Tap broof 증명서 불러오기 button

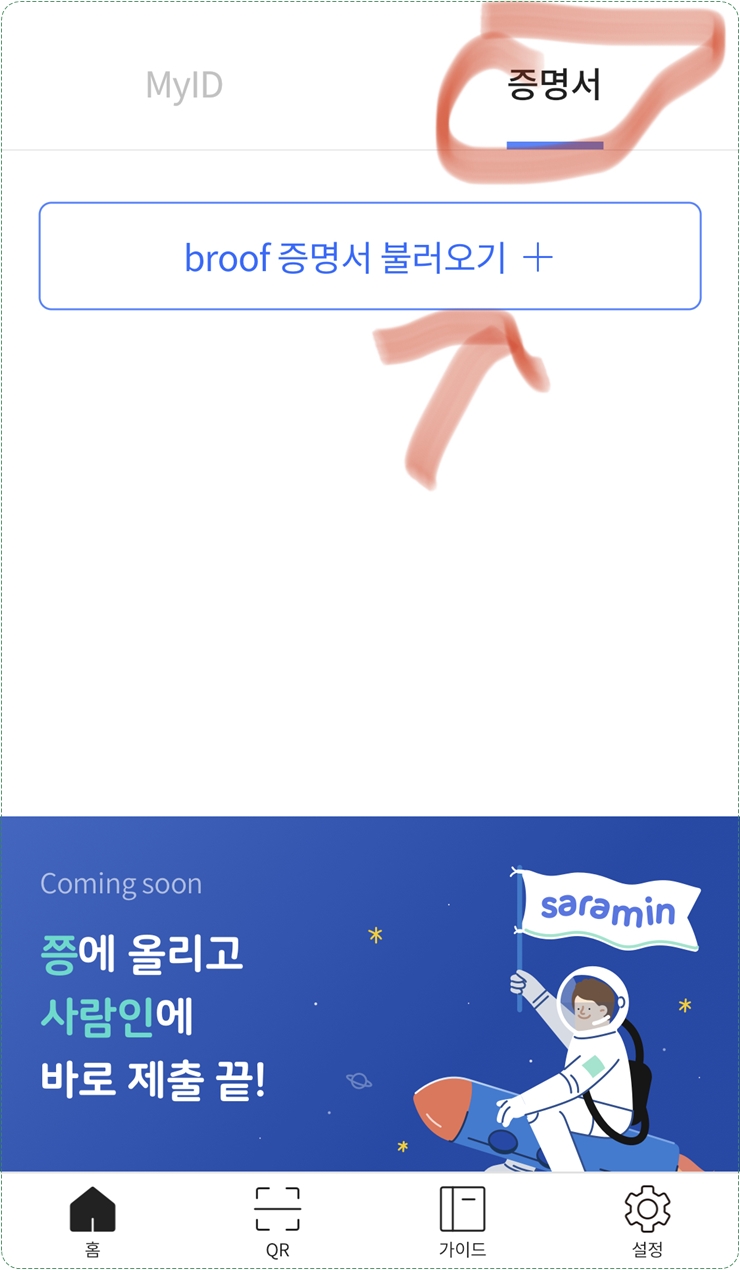369,257
